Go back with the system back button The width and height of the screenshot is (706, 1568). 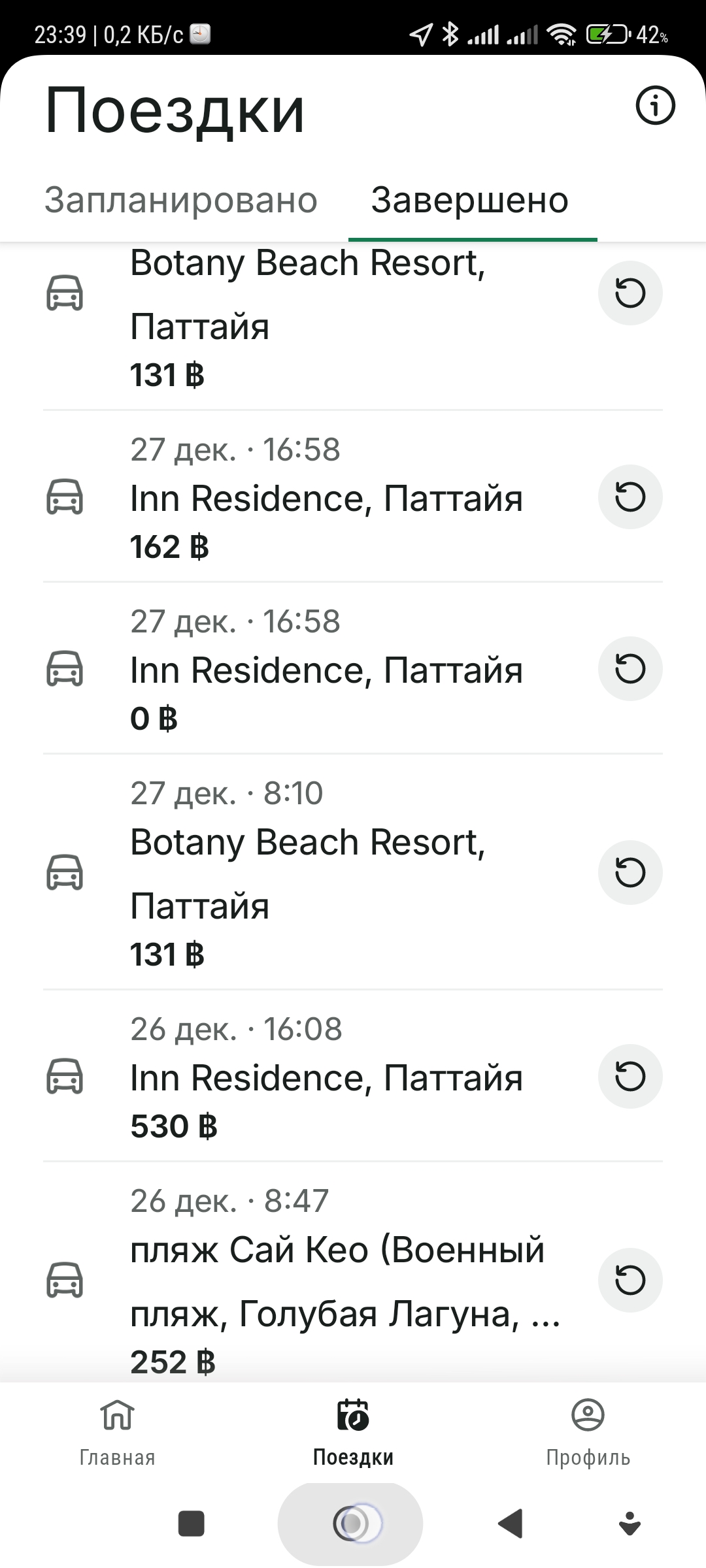511,1524
